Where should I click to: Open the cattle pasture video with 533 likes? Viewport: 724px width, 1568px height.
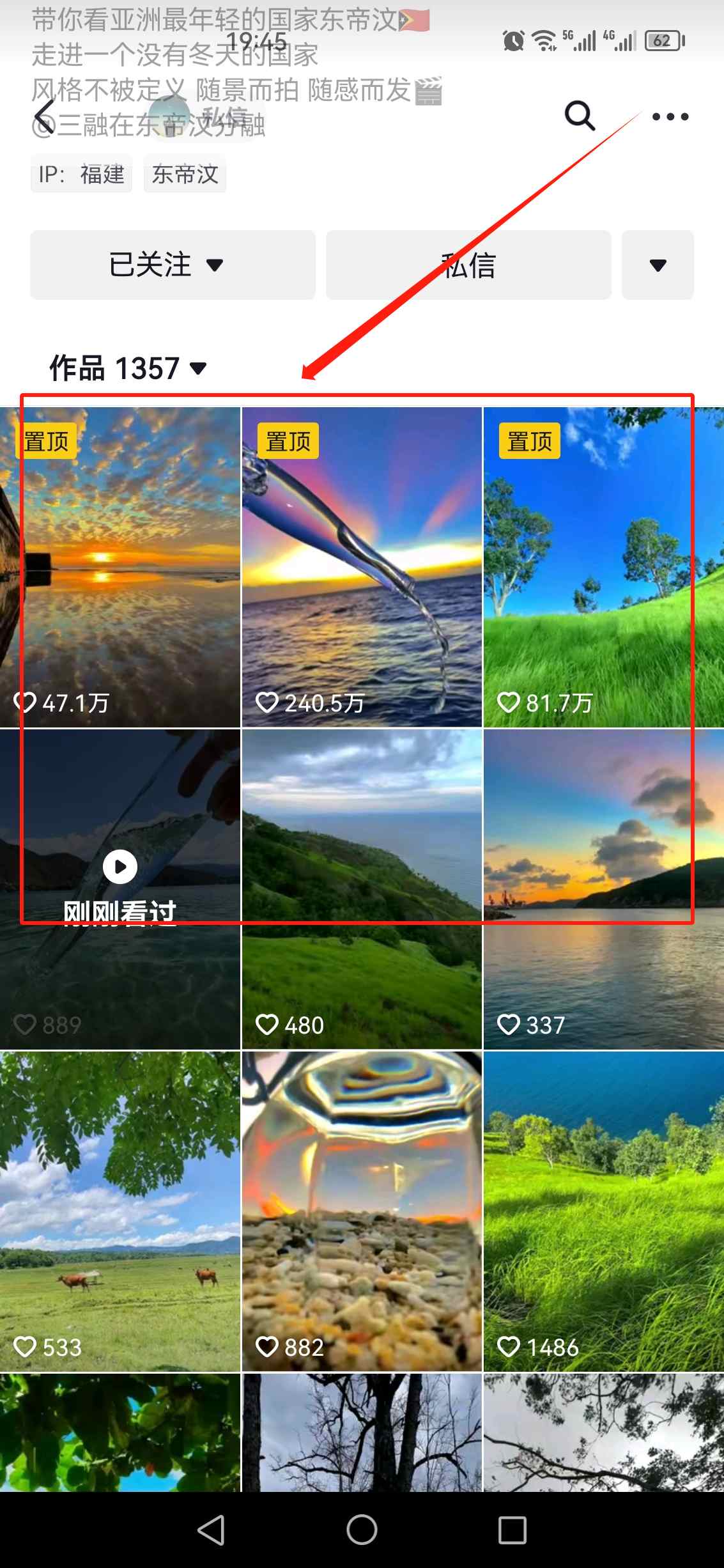click(120, 1211)
